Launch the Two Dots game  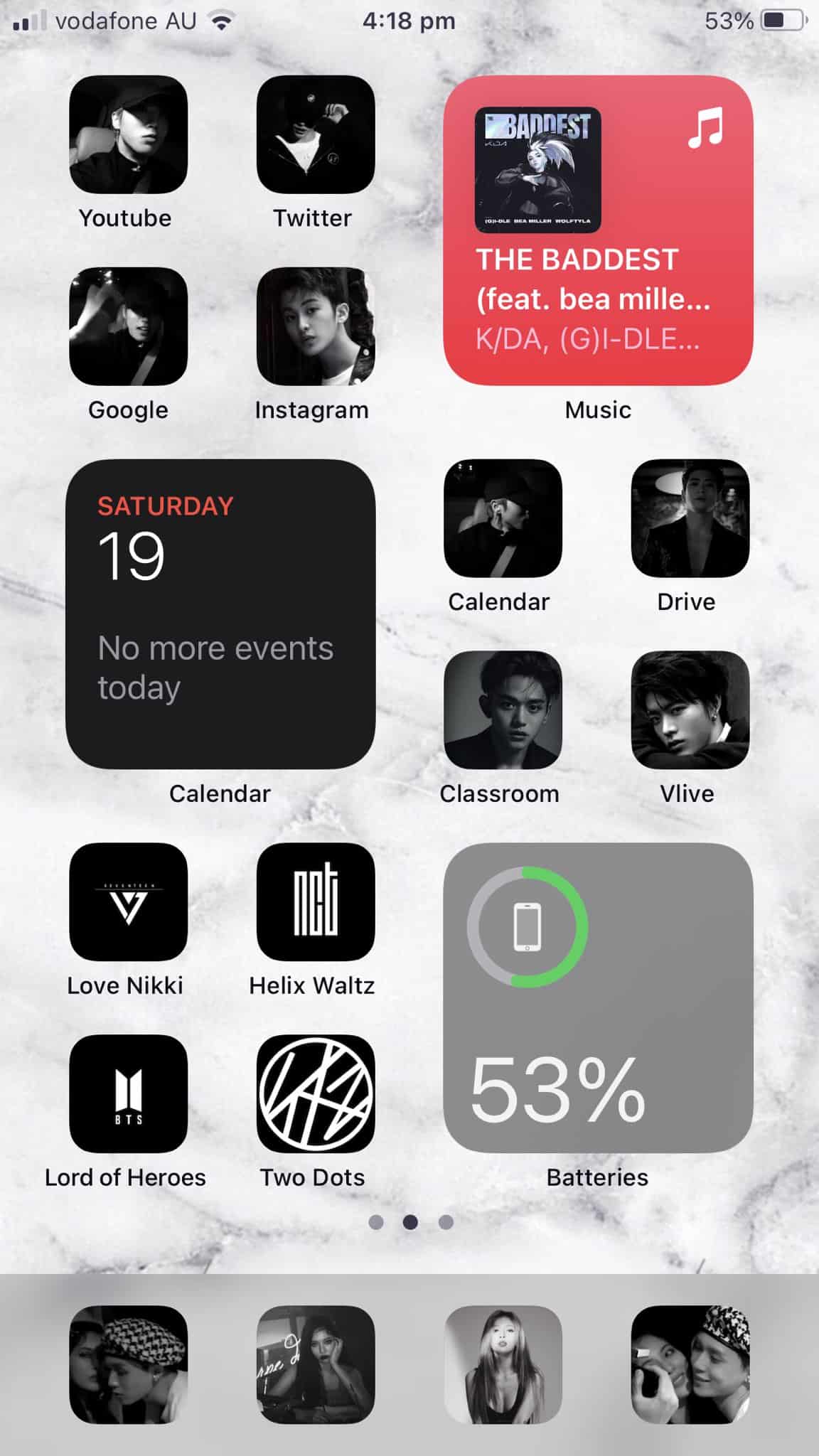[x=315, y=1094]
